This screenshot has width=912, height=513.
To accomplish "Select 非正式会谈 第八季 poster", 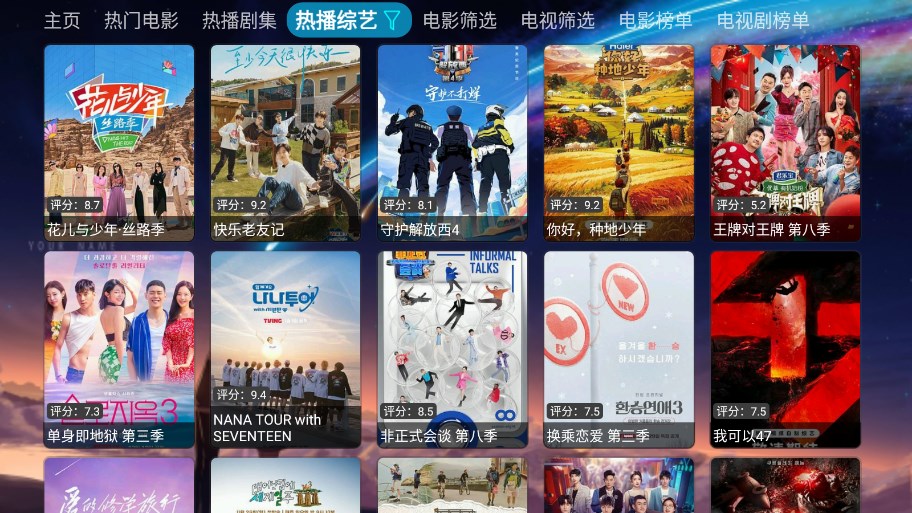I will pyautogui.click(x=452, y=348).
